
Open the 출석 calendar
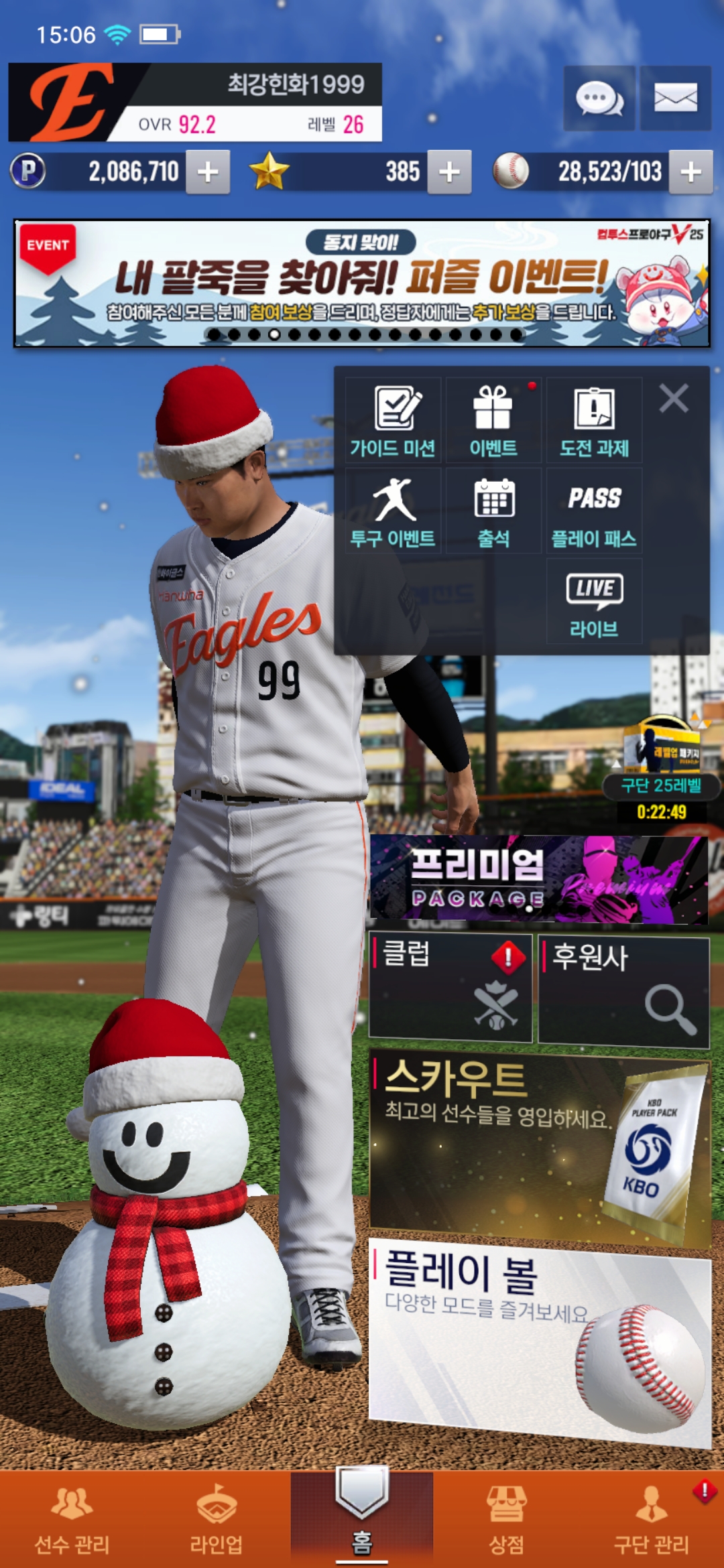pos(493,511)
